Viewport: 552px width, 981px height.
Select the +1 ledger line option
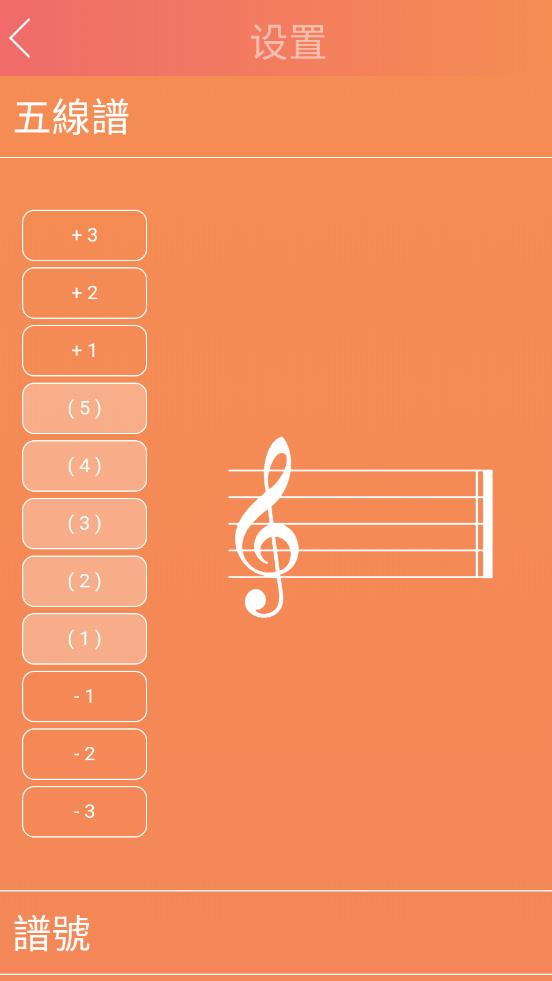(x=84, y=350)
